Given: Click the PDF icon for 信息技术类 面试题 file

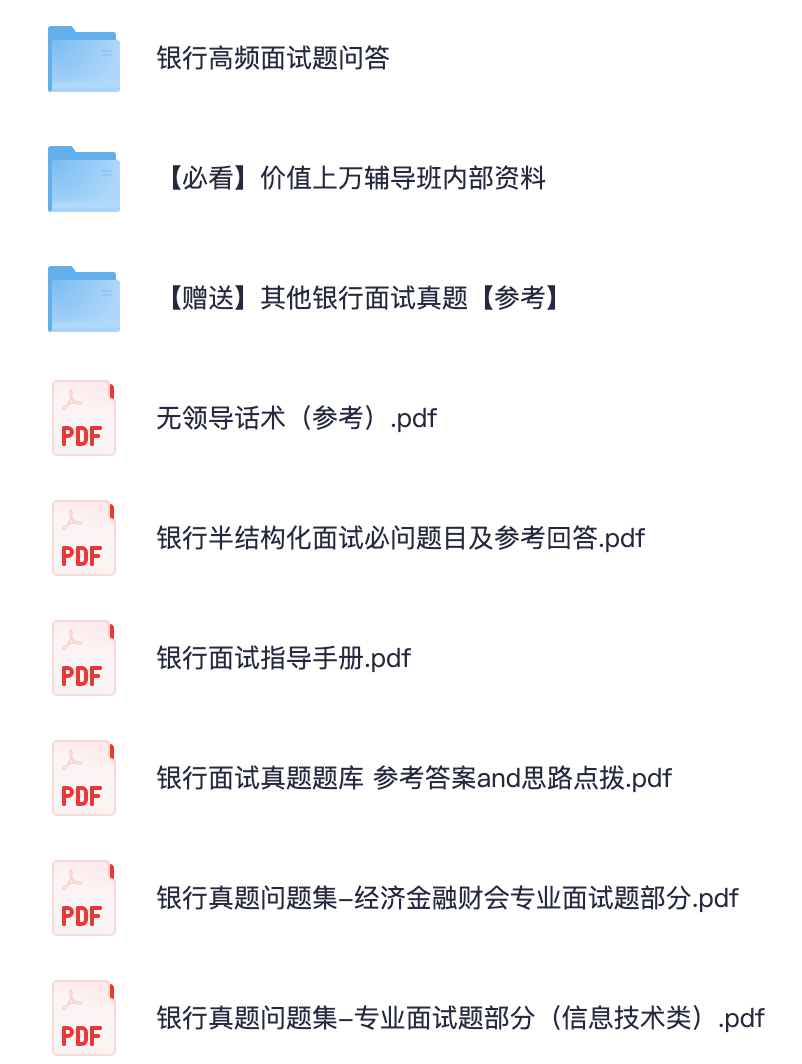Looking at the screenshot, I should tap(83, 1017).
